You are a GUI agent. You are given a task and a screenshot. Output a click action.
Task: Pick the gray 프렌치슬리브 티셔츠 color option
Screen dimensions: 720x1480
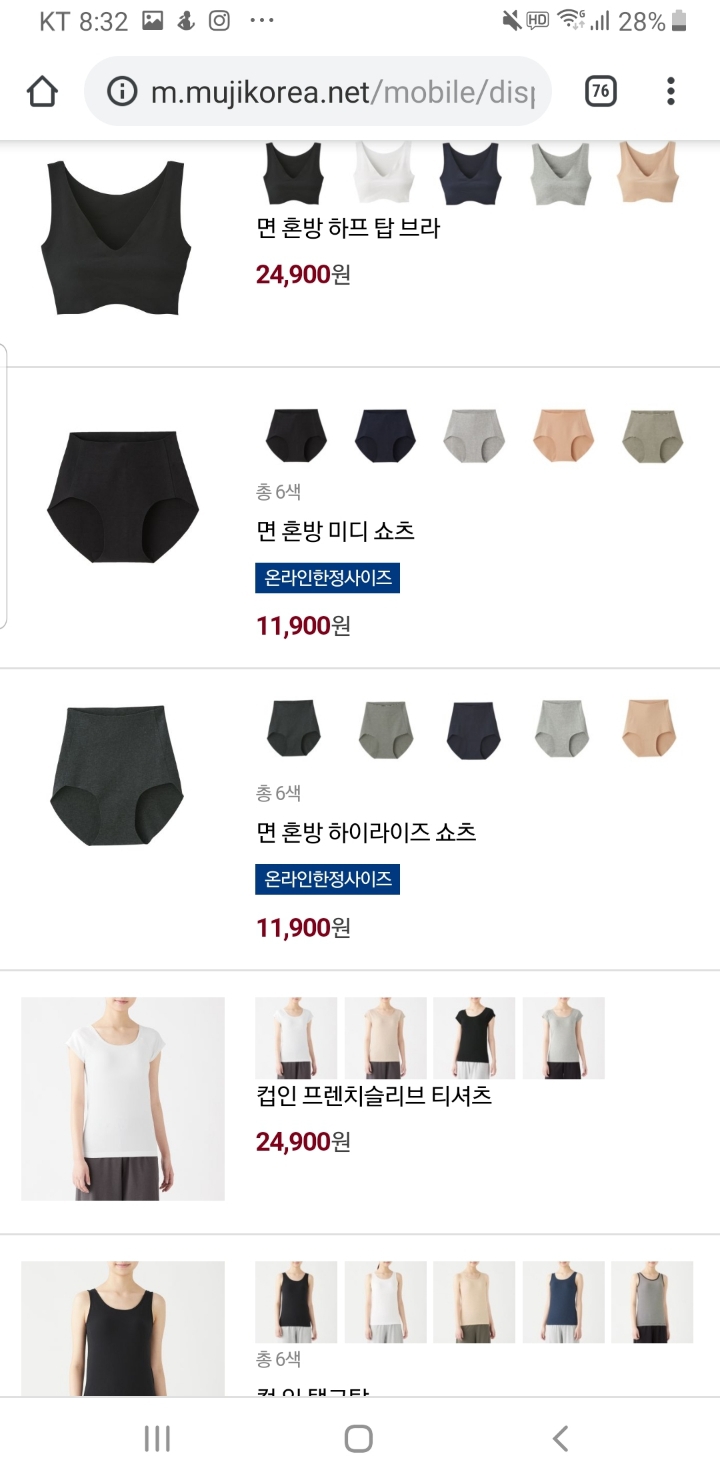(563, 1038)
